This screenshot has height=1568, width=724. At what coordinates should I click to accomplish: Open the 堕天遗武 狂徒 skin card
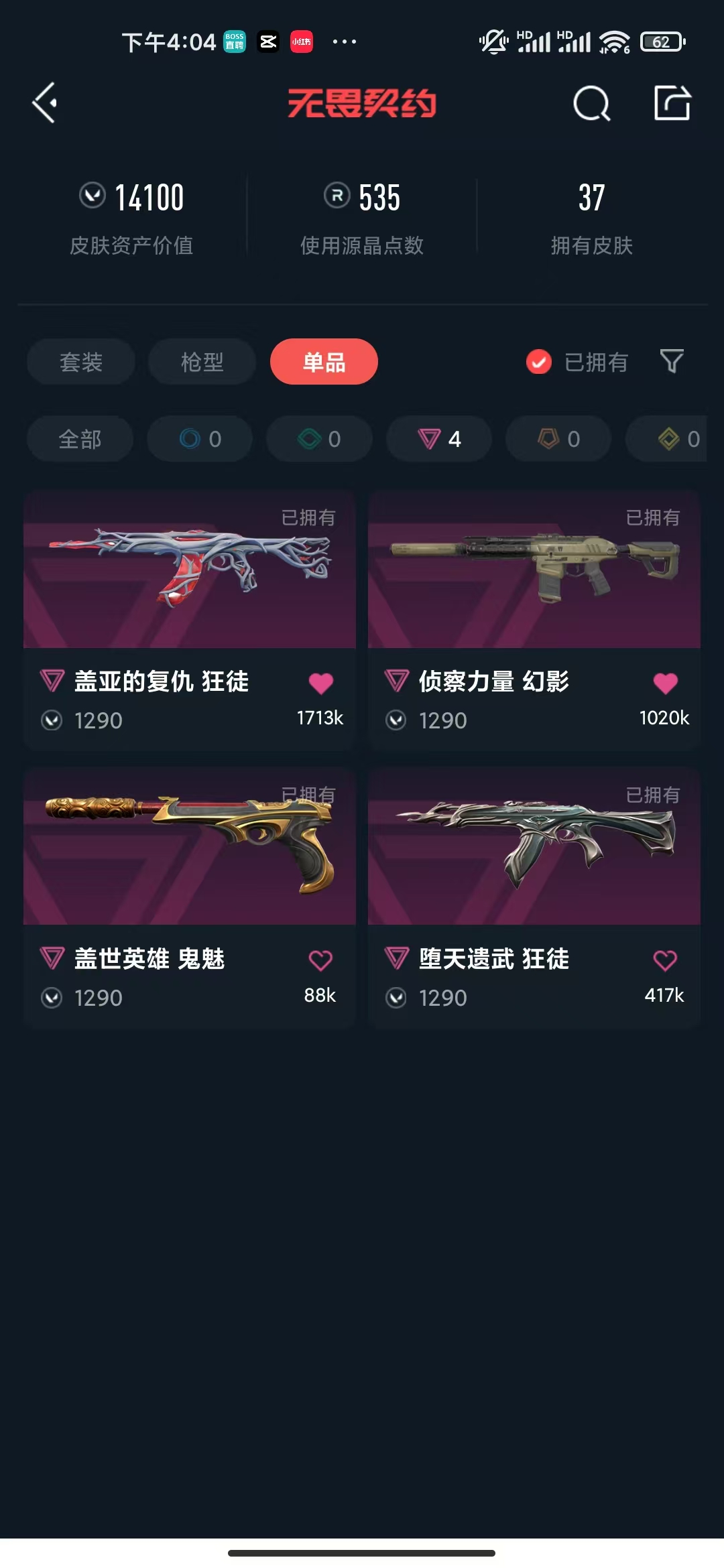point(534,898)
